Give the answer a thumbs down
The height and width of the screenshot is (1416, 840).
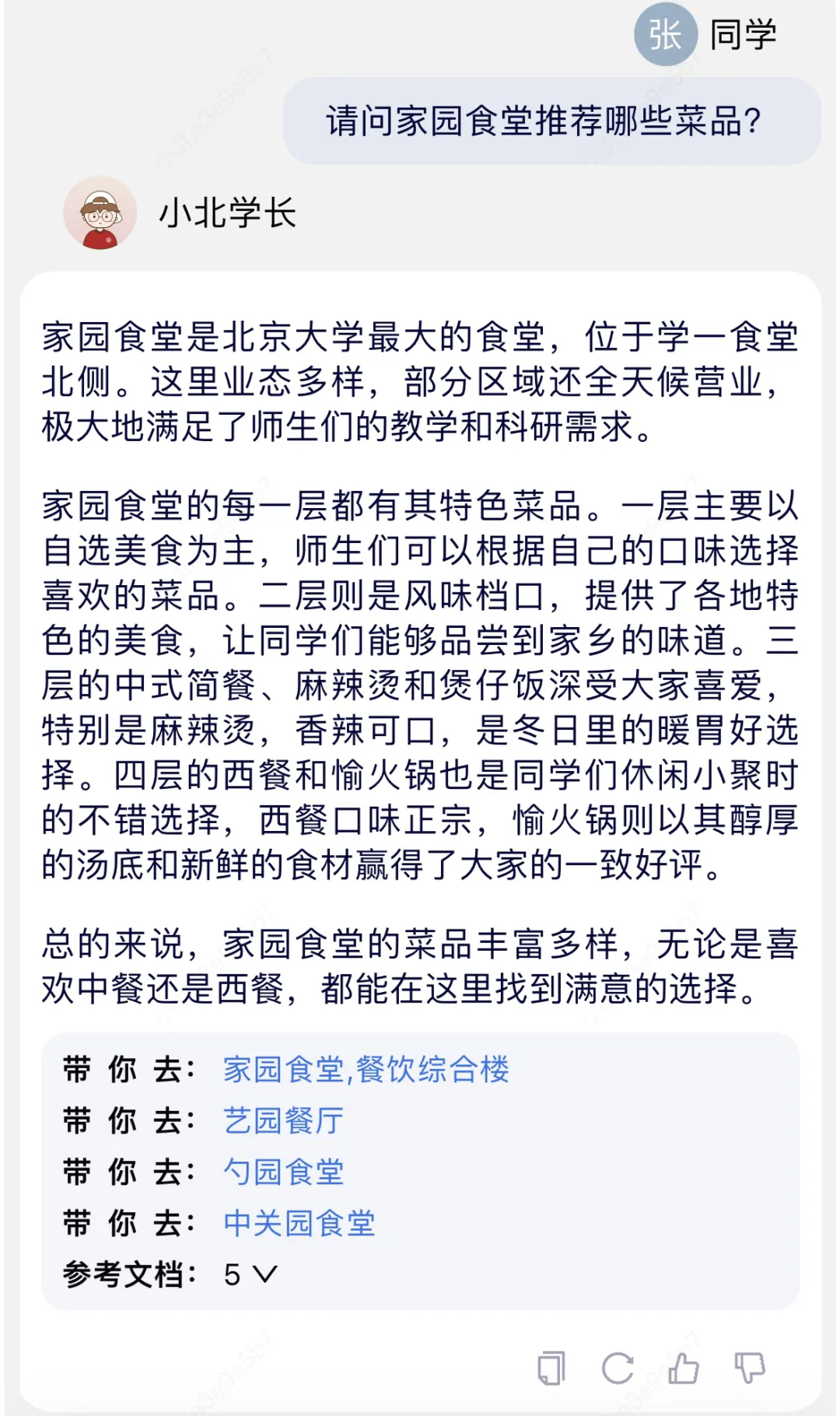[749, 1368]
